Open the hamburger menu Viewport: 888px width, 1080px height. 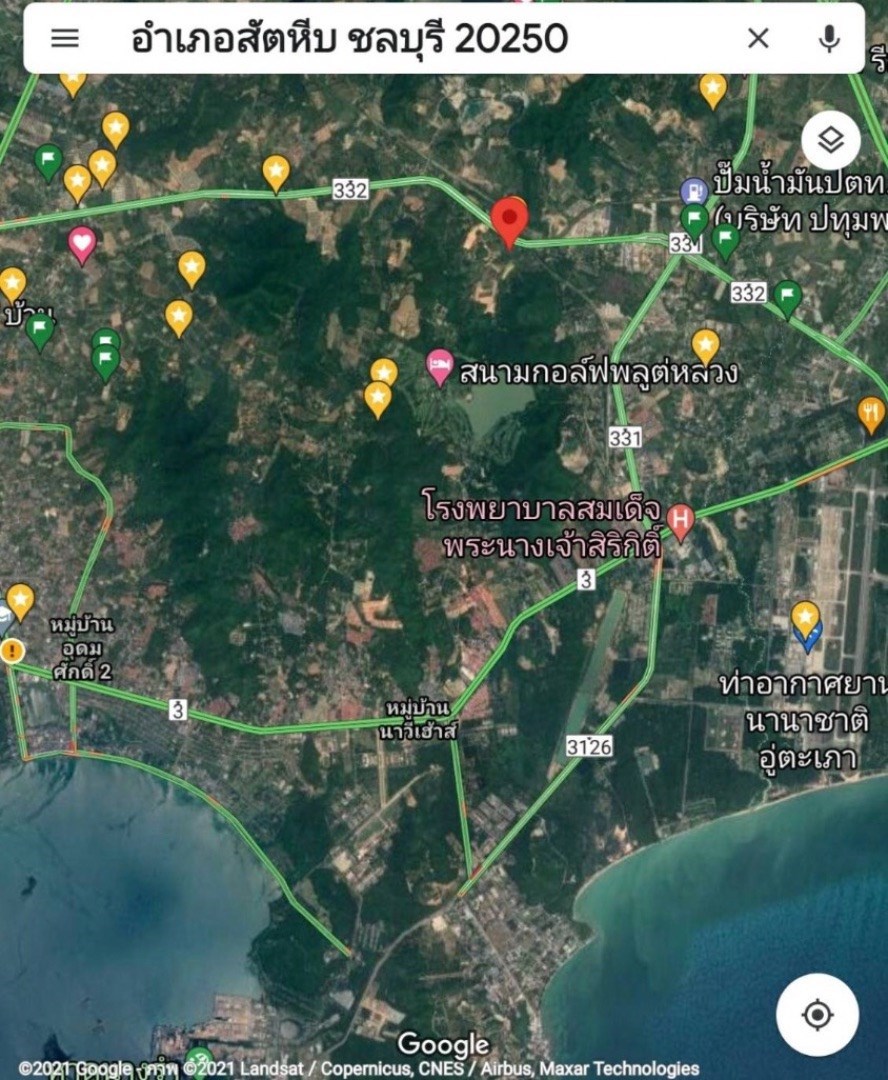[65, 38]
